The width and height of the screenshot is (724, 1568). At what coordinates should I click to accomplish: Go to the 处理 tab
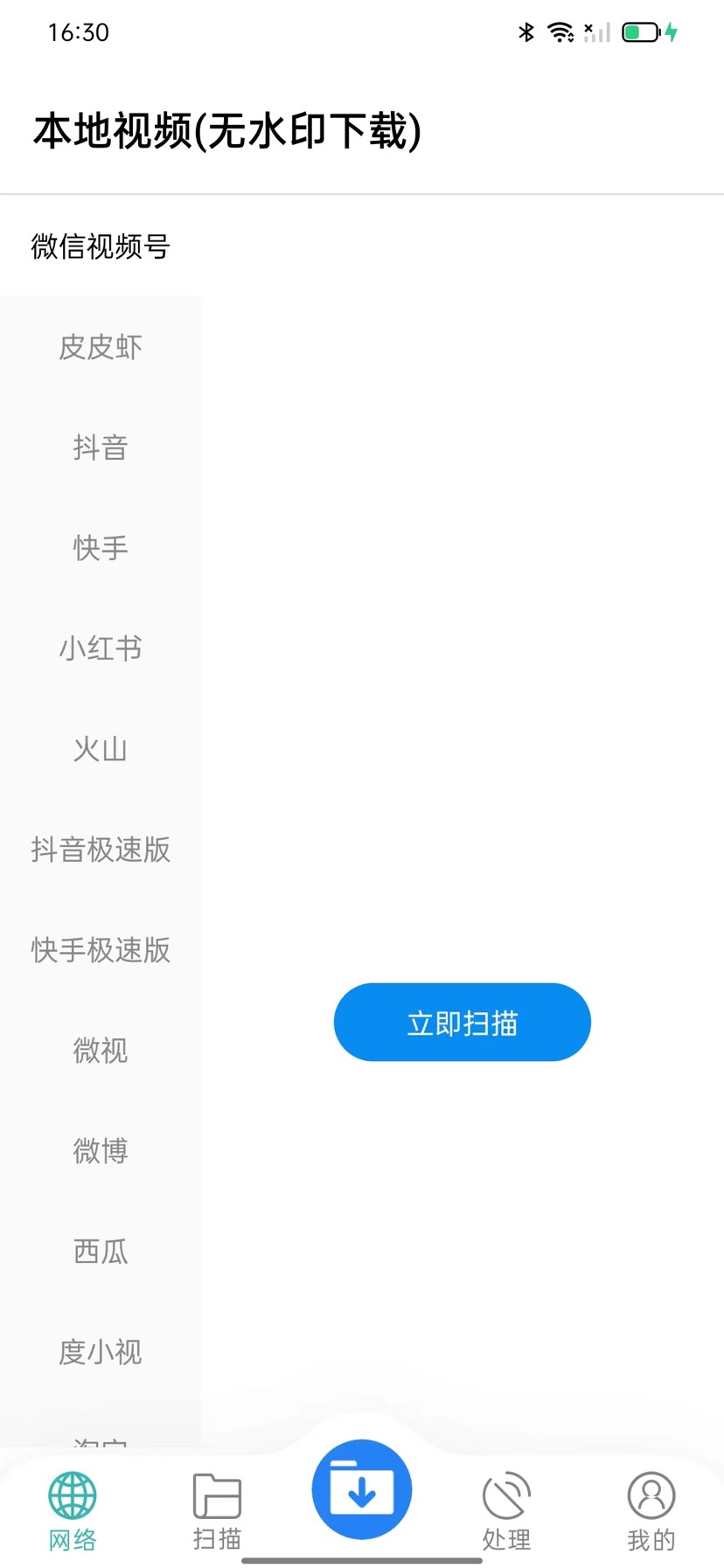click(506, 1510)
